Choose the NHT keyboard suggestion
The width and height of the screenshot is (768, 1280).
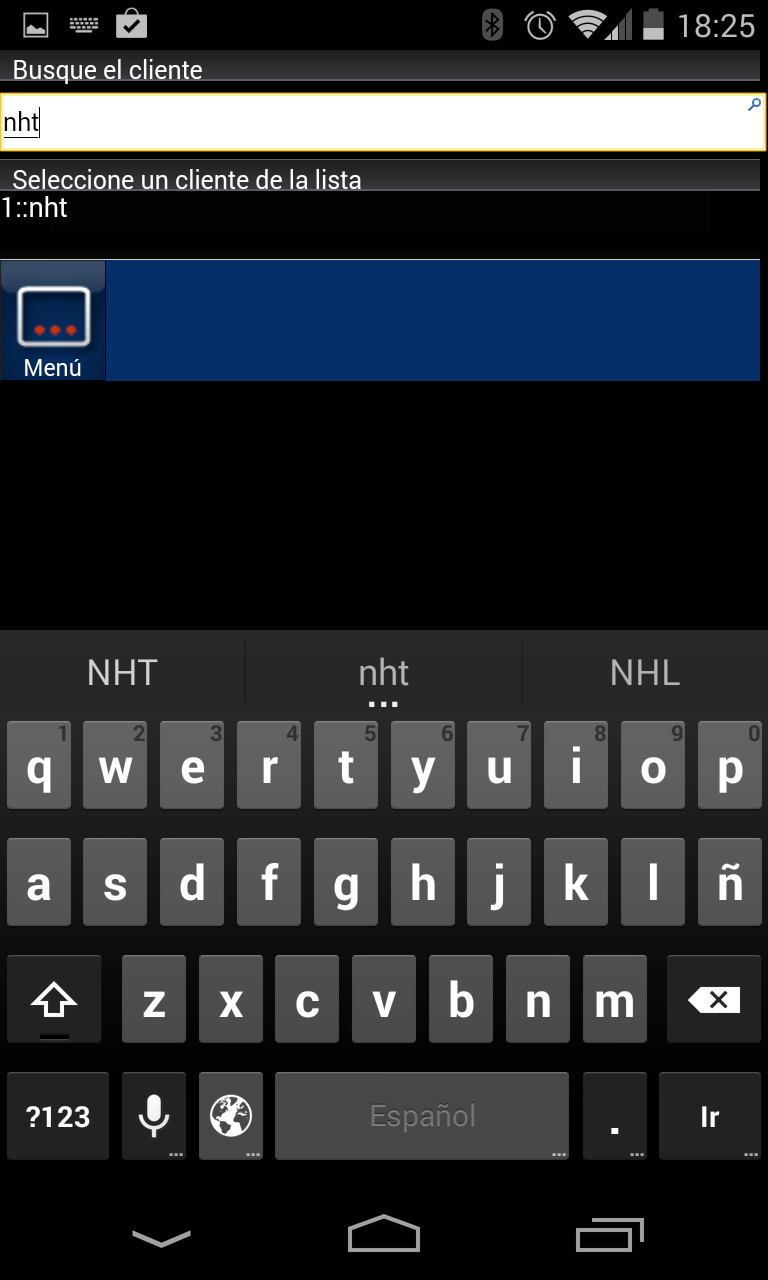pos(122,673)
